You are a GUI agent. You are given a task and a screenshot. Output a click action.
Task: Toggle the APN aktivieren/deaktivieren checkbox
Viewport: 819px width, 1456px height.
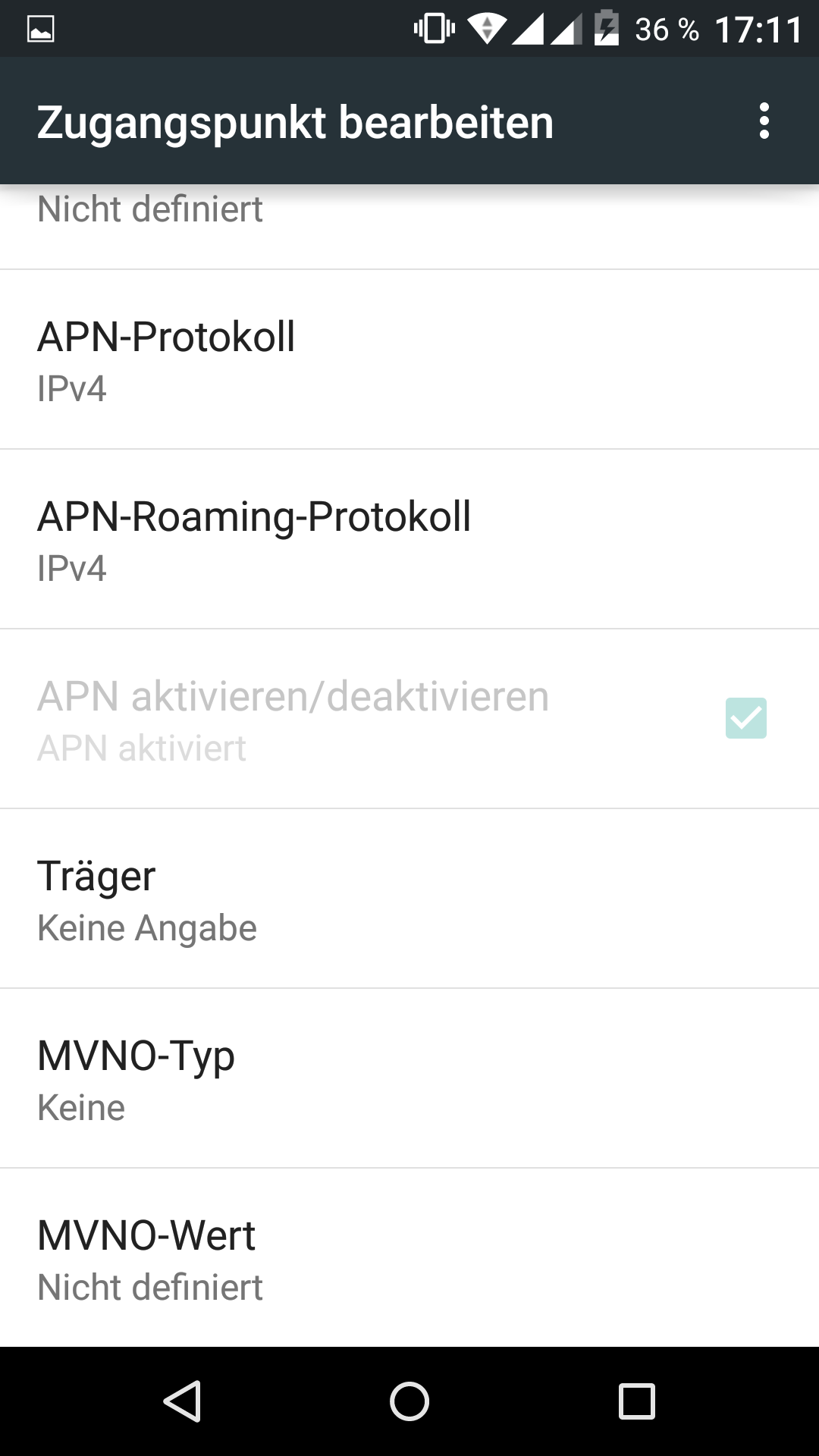[745, 718]
